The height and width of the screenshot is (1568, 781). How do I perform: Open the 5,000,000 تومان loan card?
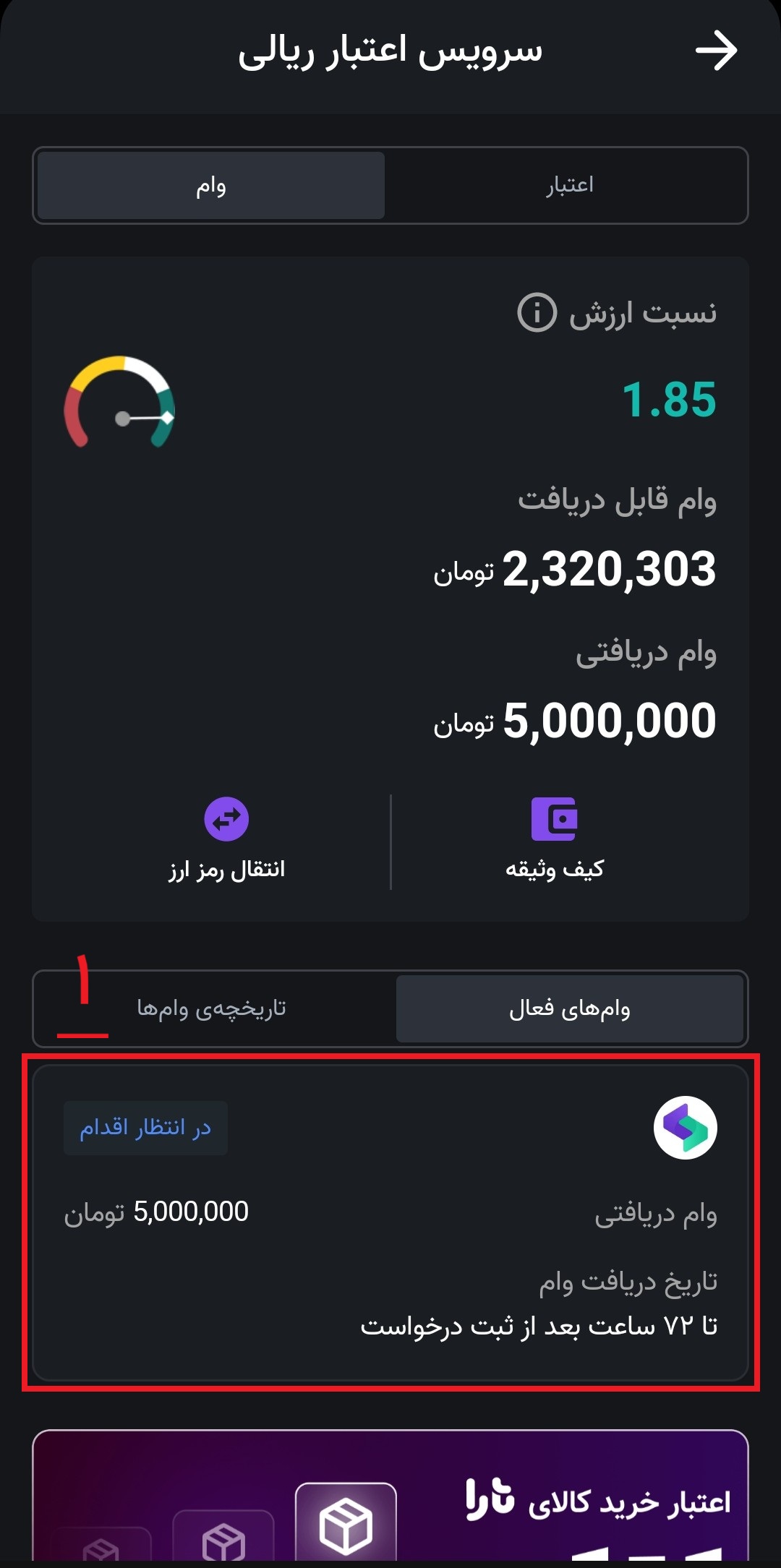tap(390, 1222)
